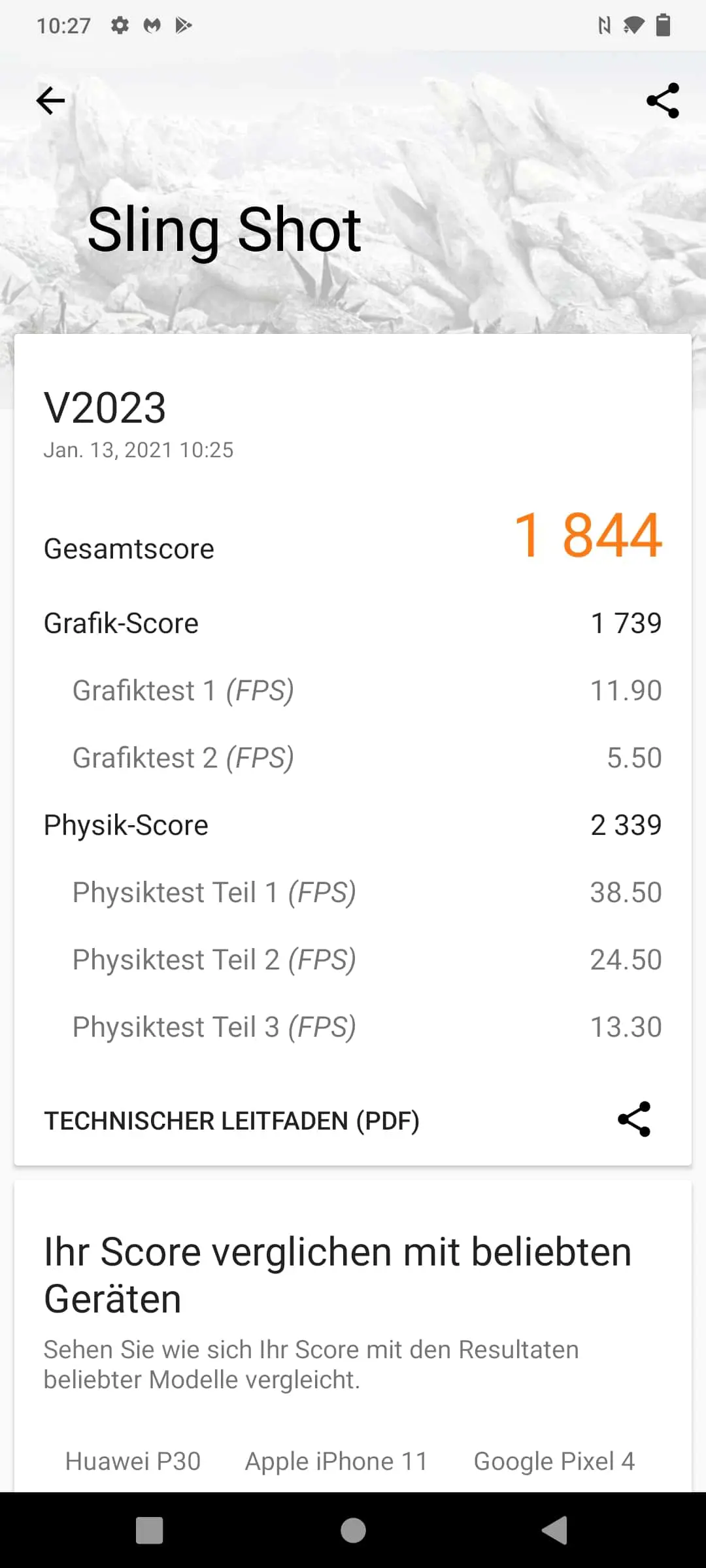Tap the system home button
This screenshot has height=1568, width=706.
pos(353,1530)
